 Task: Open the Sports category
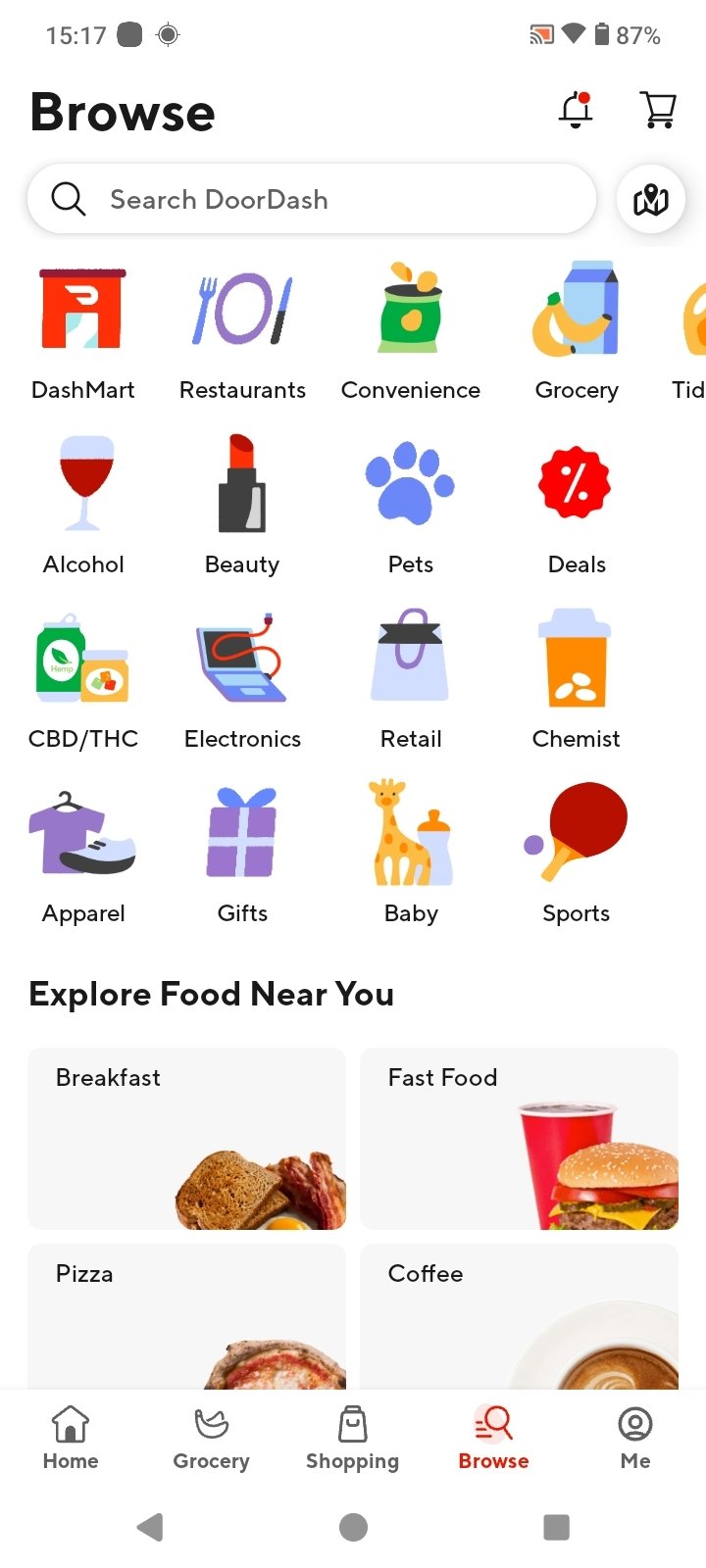(x=577, y=855)
